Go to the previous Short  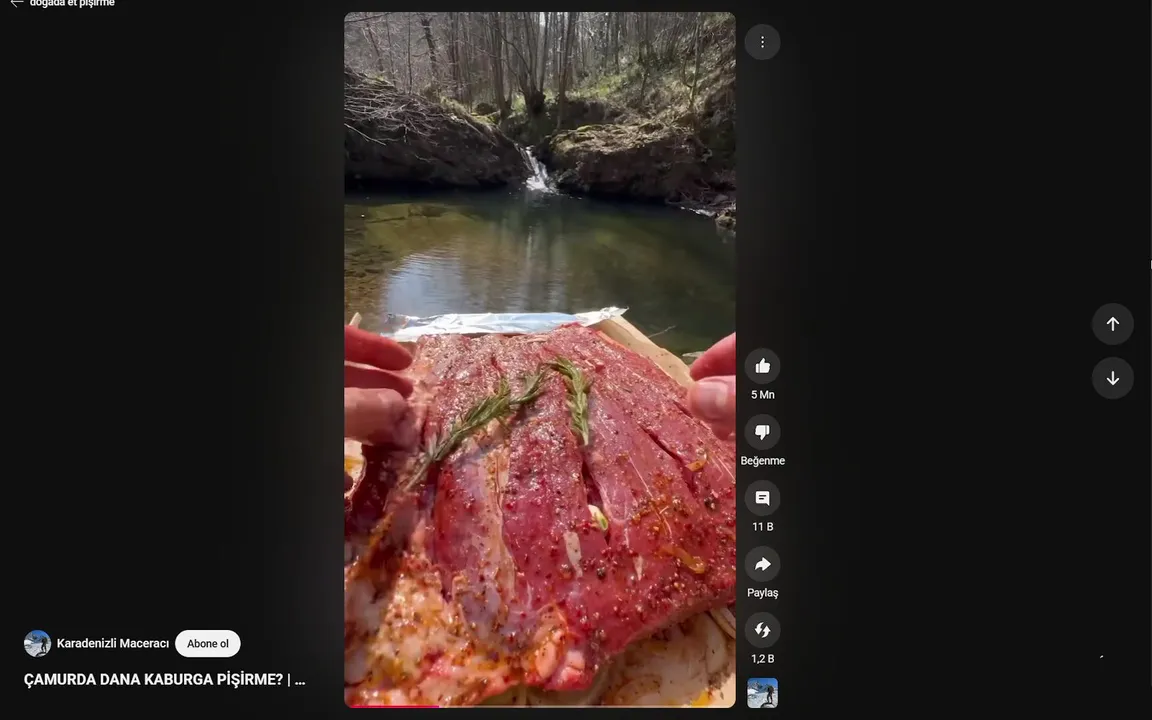pyautogui.click(x=1112, y=324)
